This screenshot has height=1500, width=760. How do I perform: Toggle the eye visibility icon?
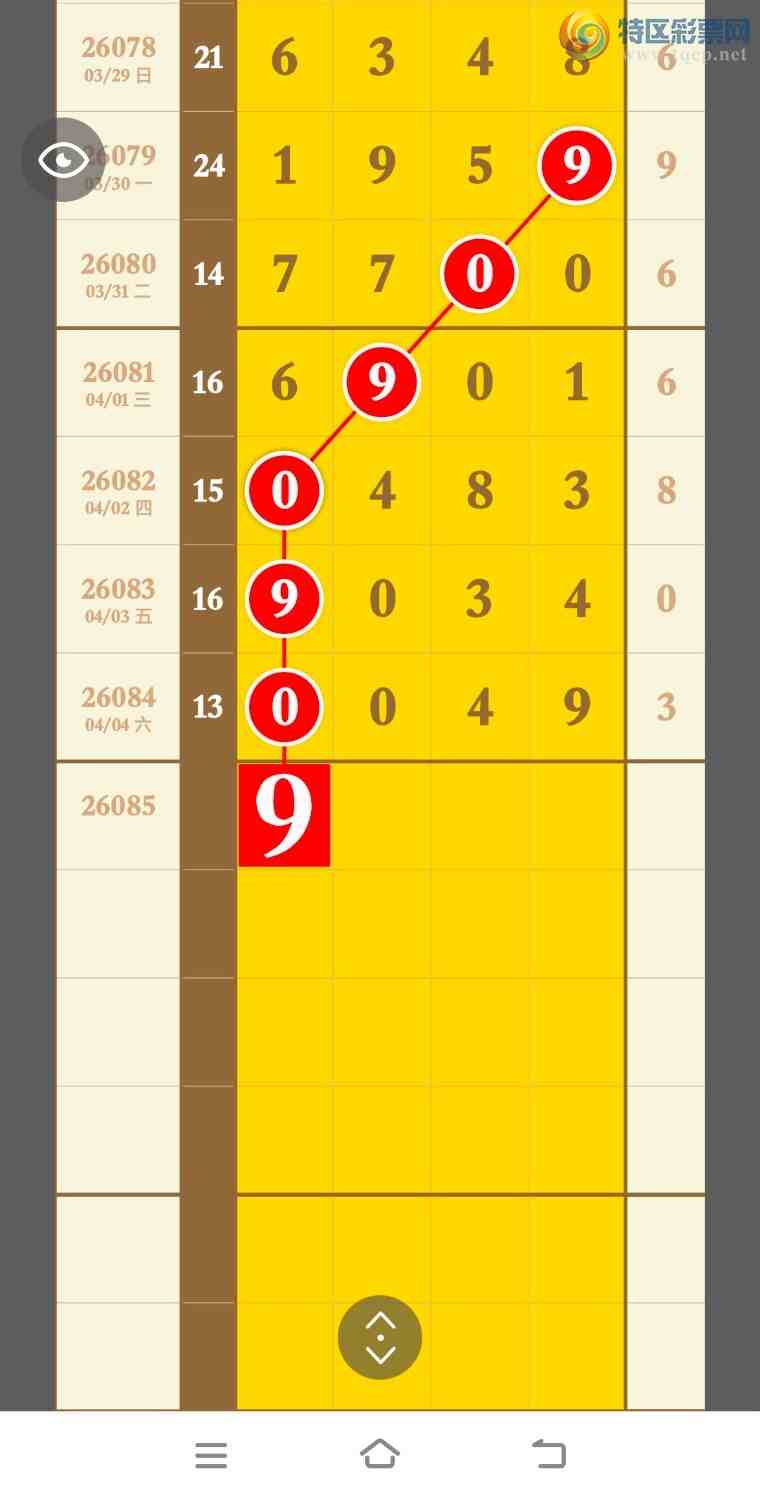tap(63, 160)
